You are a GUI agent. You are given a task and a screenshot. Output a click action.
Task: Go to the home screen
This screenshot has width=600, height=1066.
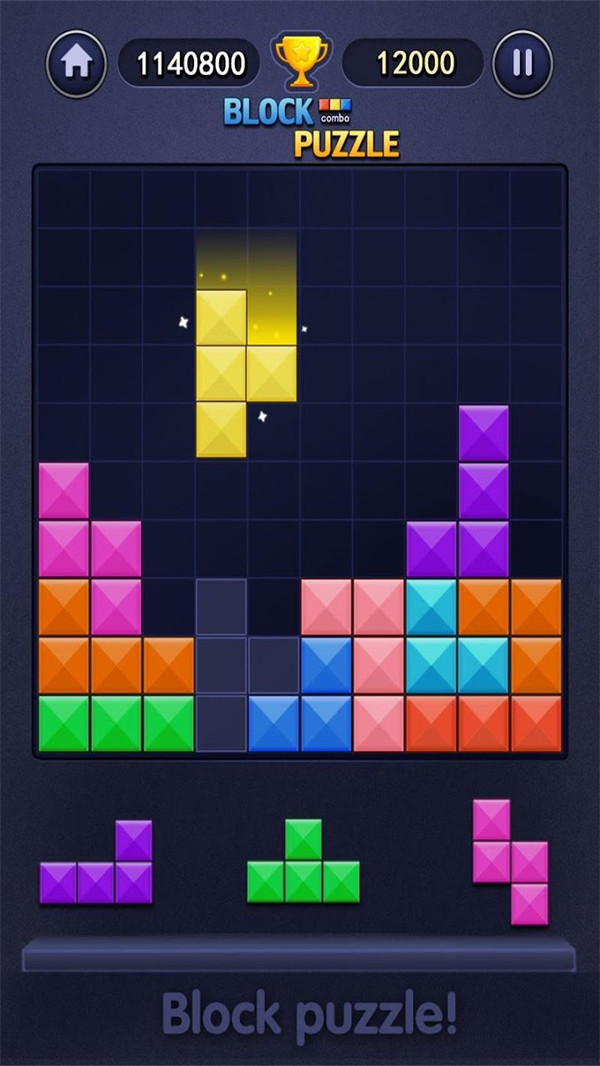(x=76, y=64)
